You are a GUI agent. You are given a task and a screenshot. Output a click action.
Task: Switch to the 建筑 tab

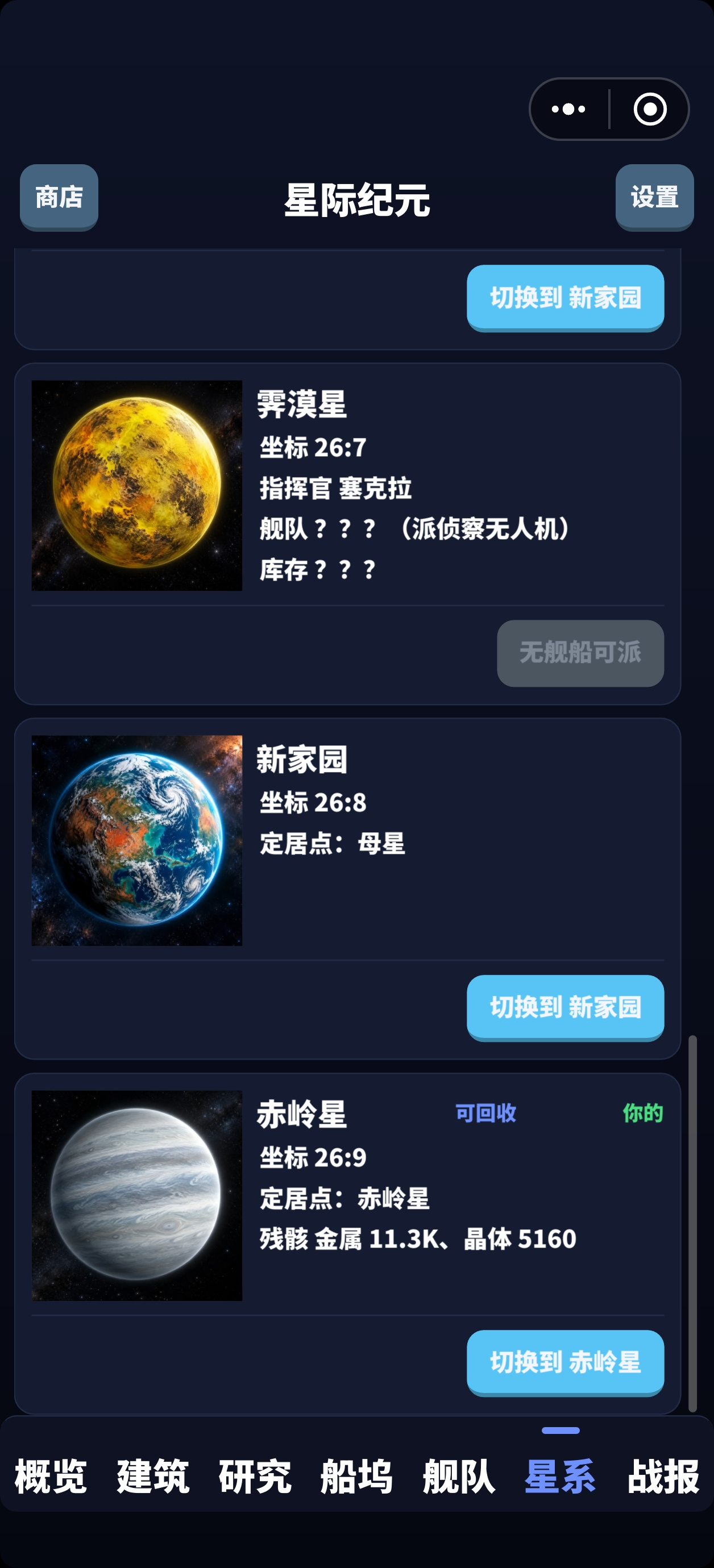click(153, 1476)
